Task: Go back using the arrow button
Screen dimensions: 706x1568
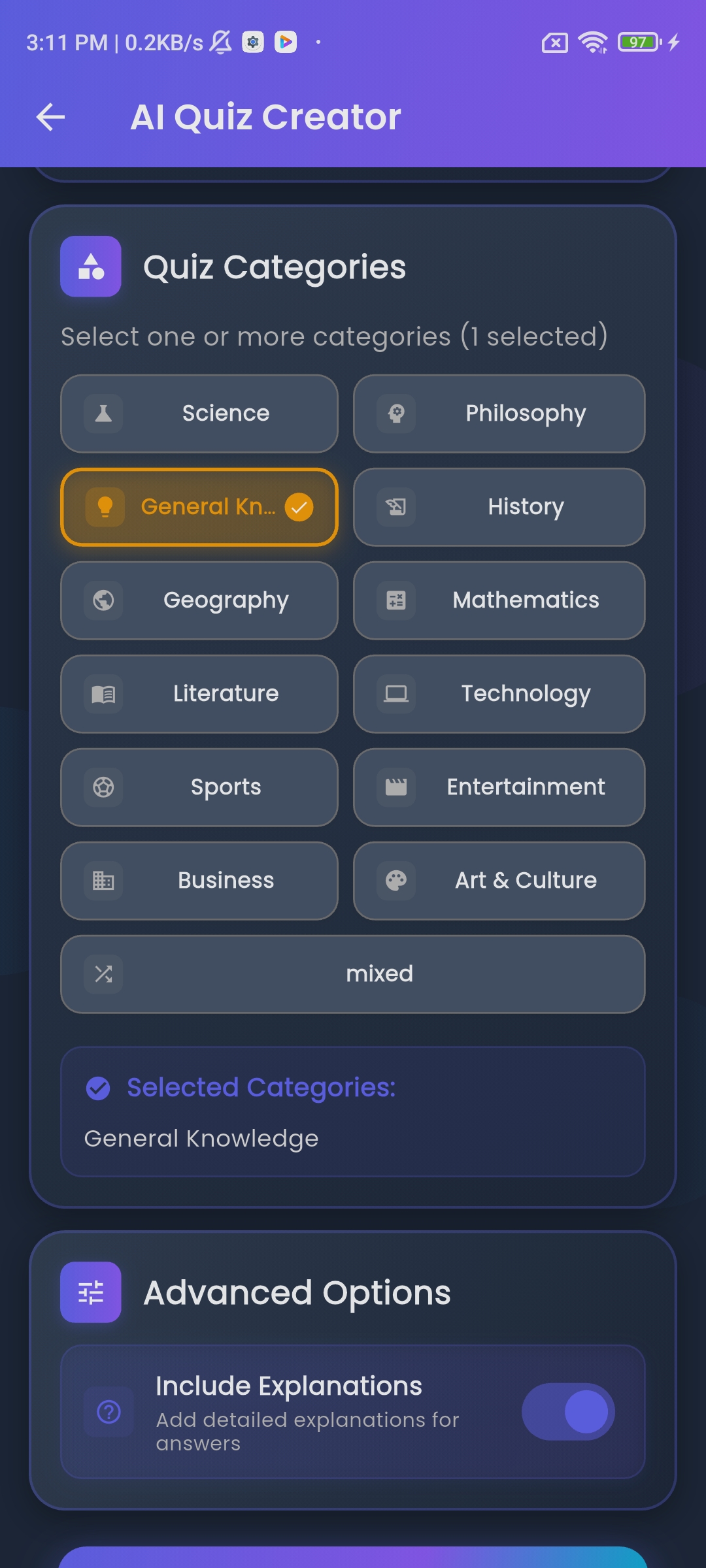Action: tap(50, 116)
